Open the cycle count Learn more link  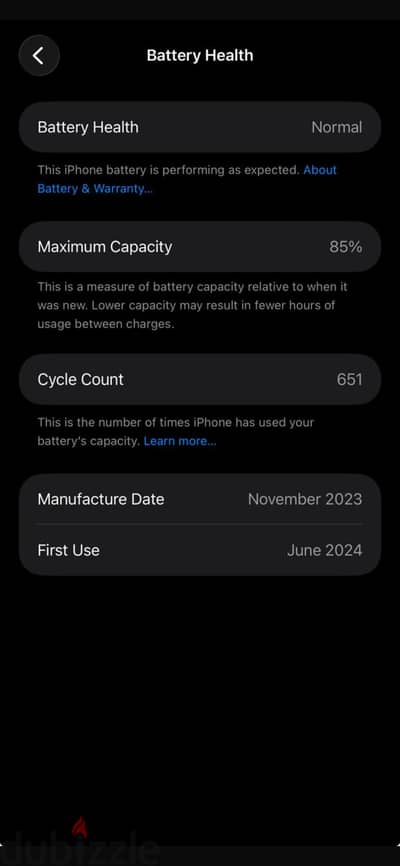point(180,441)
